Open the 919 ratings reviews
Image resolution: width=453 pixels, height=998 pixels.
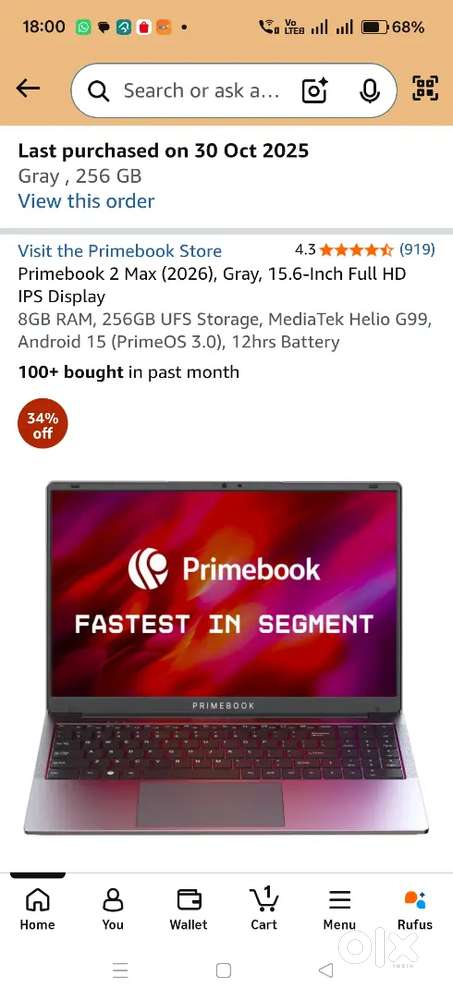click(x=417, y=250)
